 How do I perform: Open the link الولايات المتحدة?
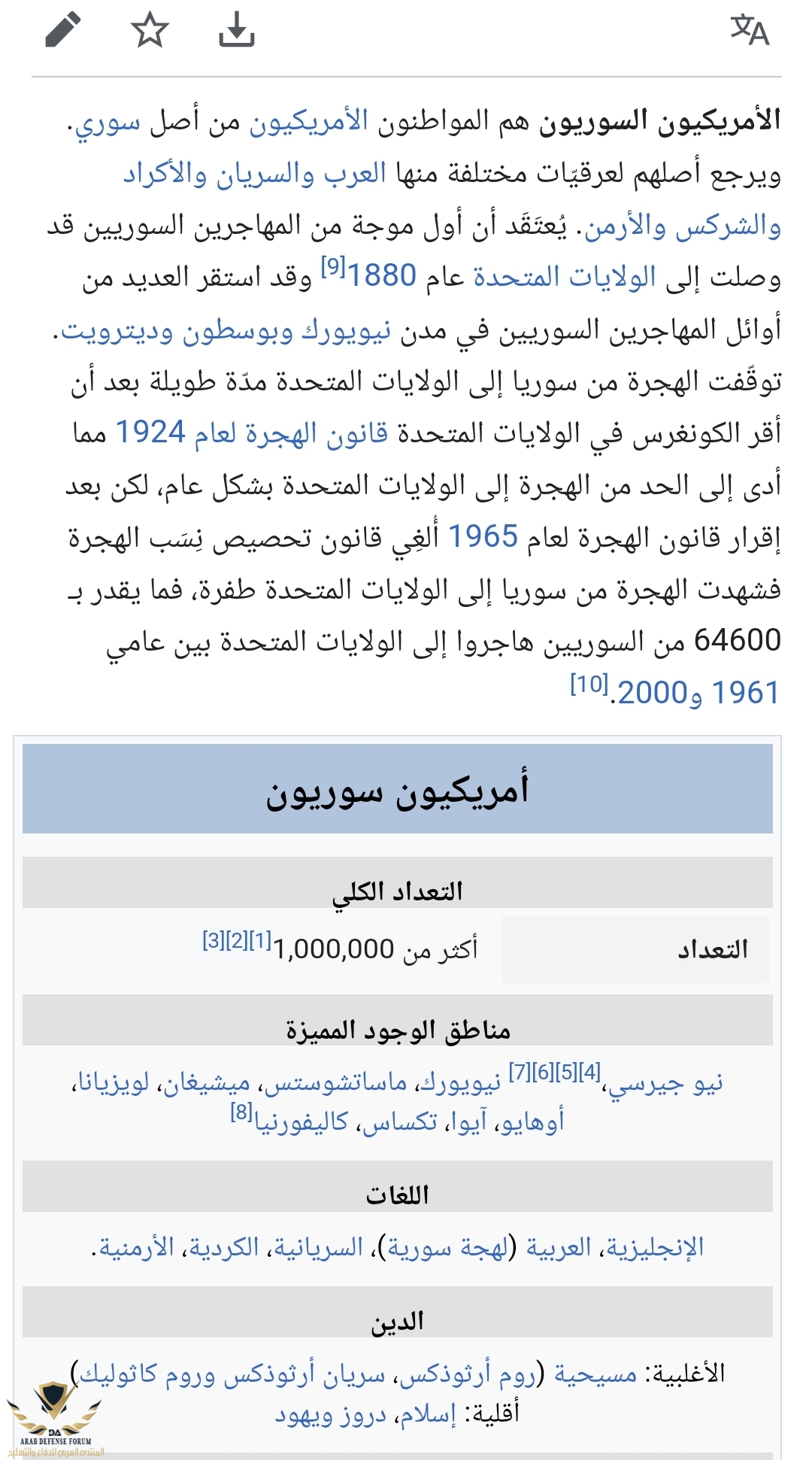564,278
